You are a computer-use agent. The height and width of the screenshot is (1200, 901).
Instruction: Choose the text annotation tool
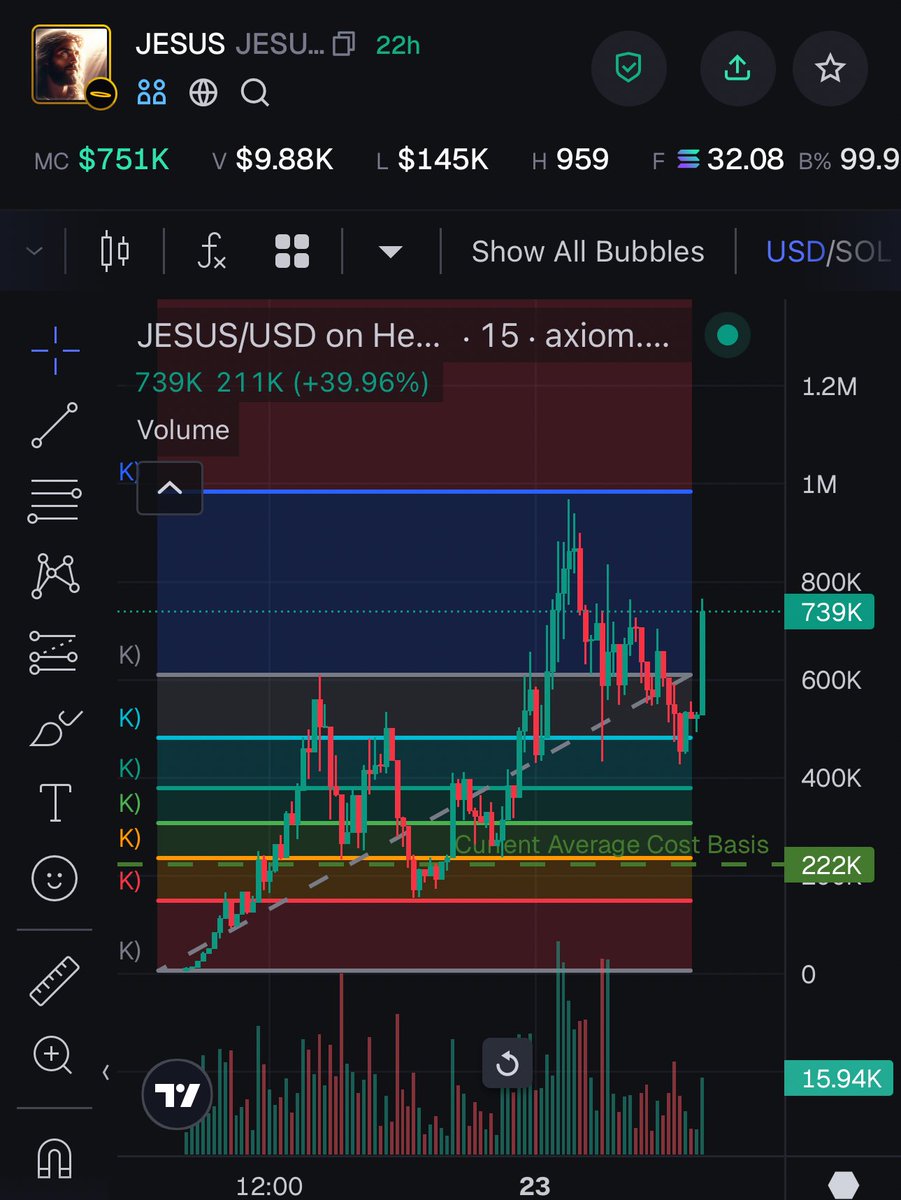tap(55, 802)
